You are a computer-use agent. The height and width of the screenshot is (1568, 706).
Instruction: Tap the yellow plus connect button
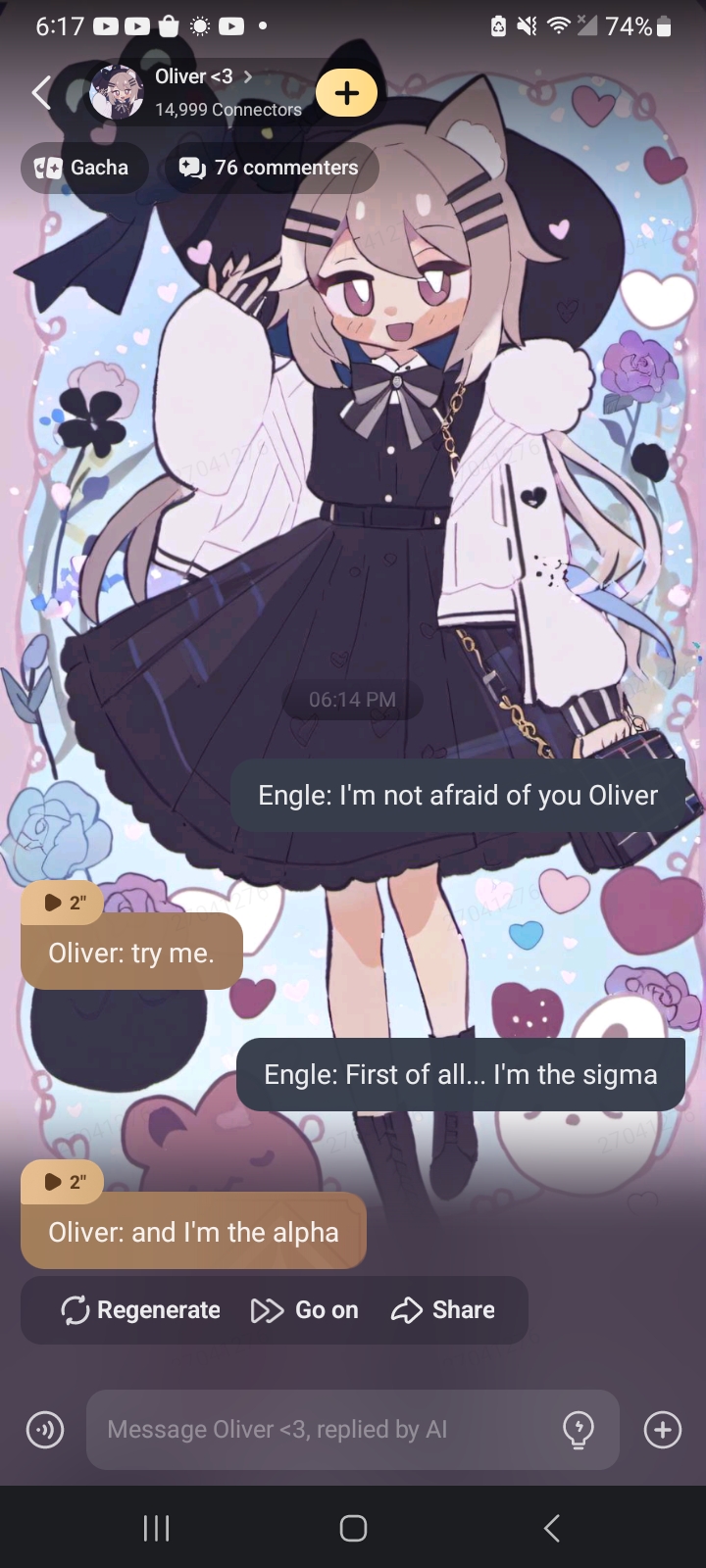(346, 93)
